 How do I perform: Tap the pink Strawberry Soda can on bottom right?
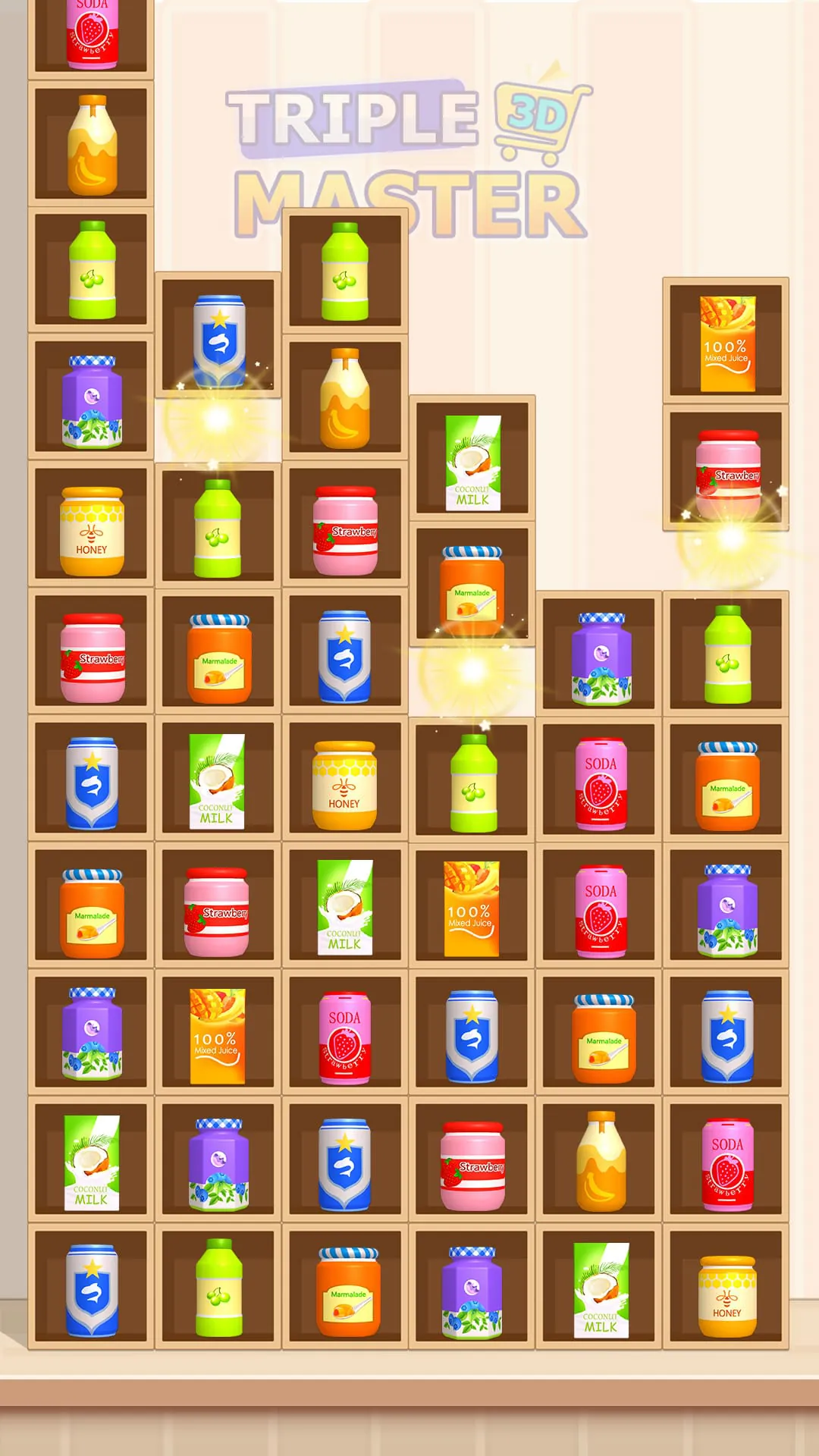[726, 1160]
